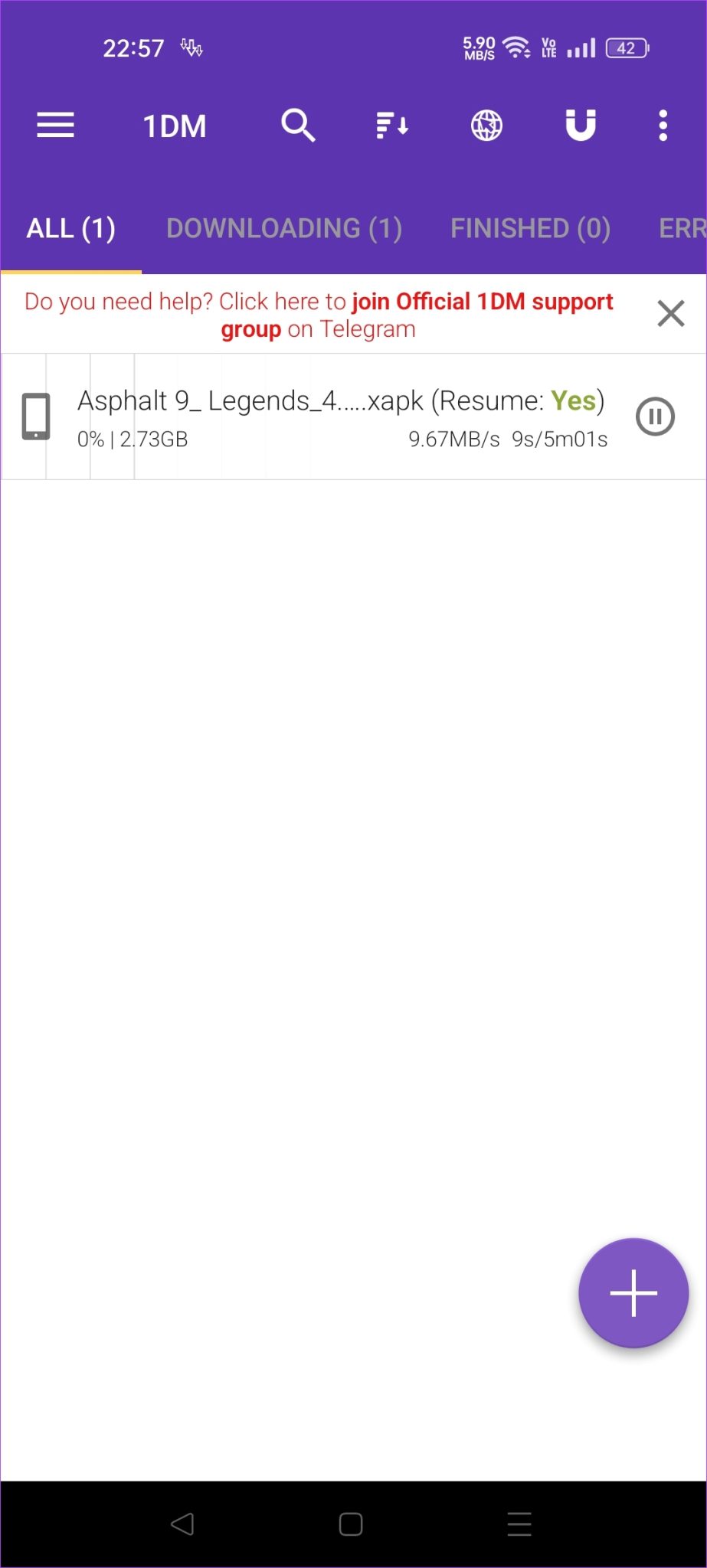Switch to the DOWNLOADING tab
The image size is (707, 1568).
(285, 227)
